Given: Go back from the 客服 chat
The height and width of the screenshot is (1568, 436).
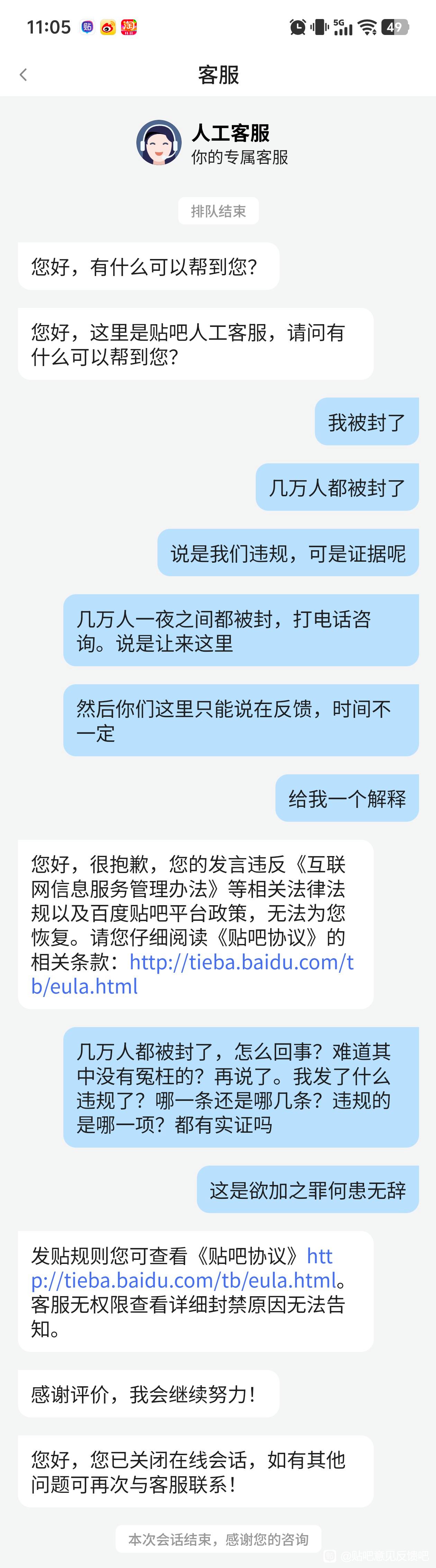Looking at the screenshot, I should [x=24, y=75].
